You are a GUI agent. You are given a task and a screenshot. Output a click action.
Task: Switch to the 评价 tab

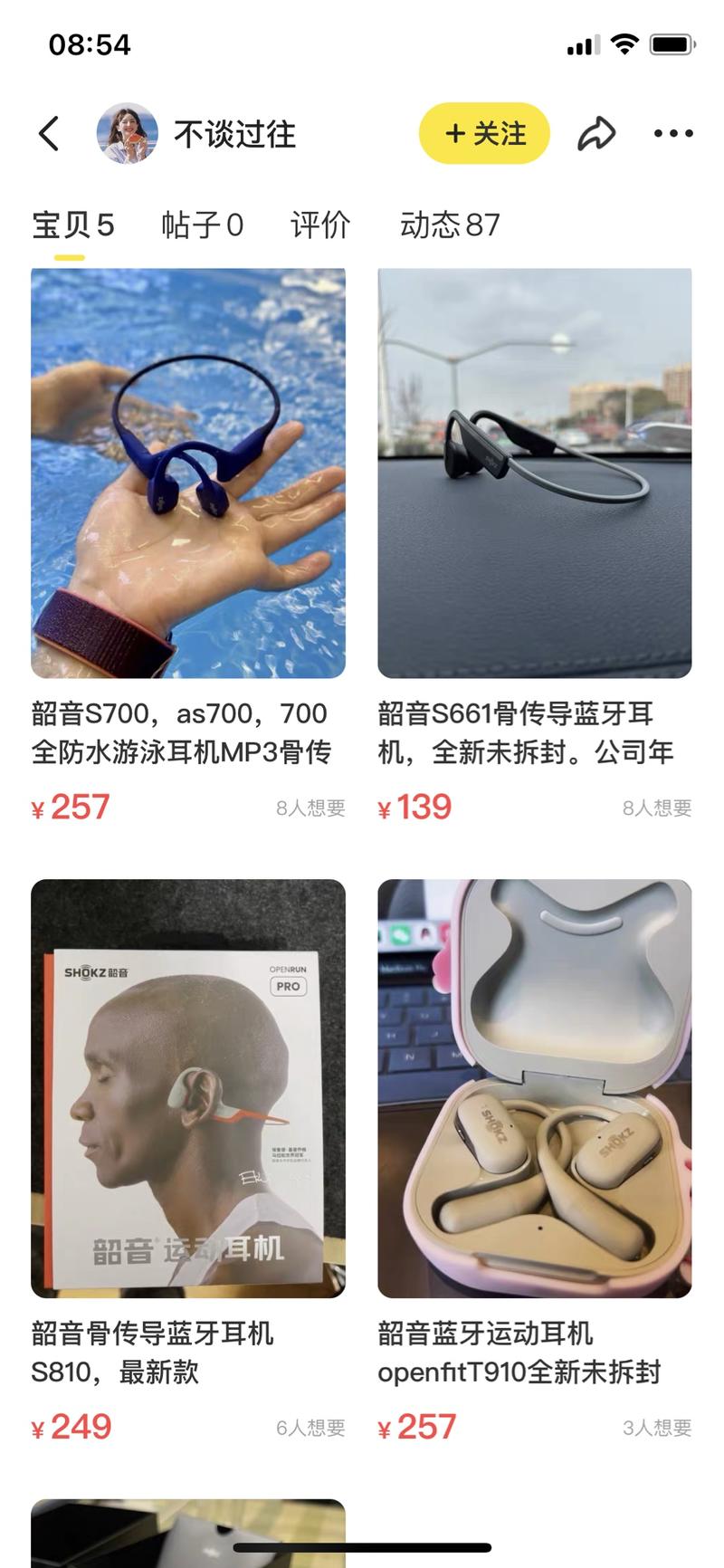(x=319, y=225)
